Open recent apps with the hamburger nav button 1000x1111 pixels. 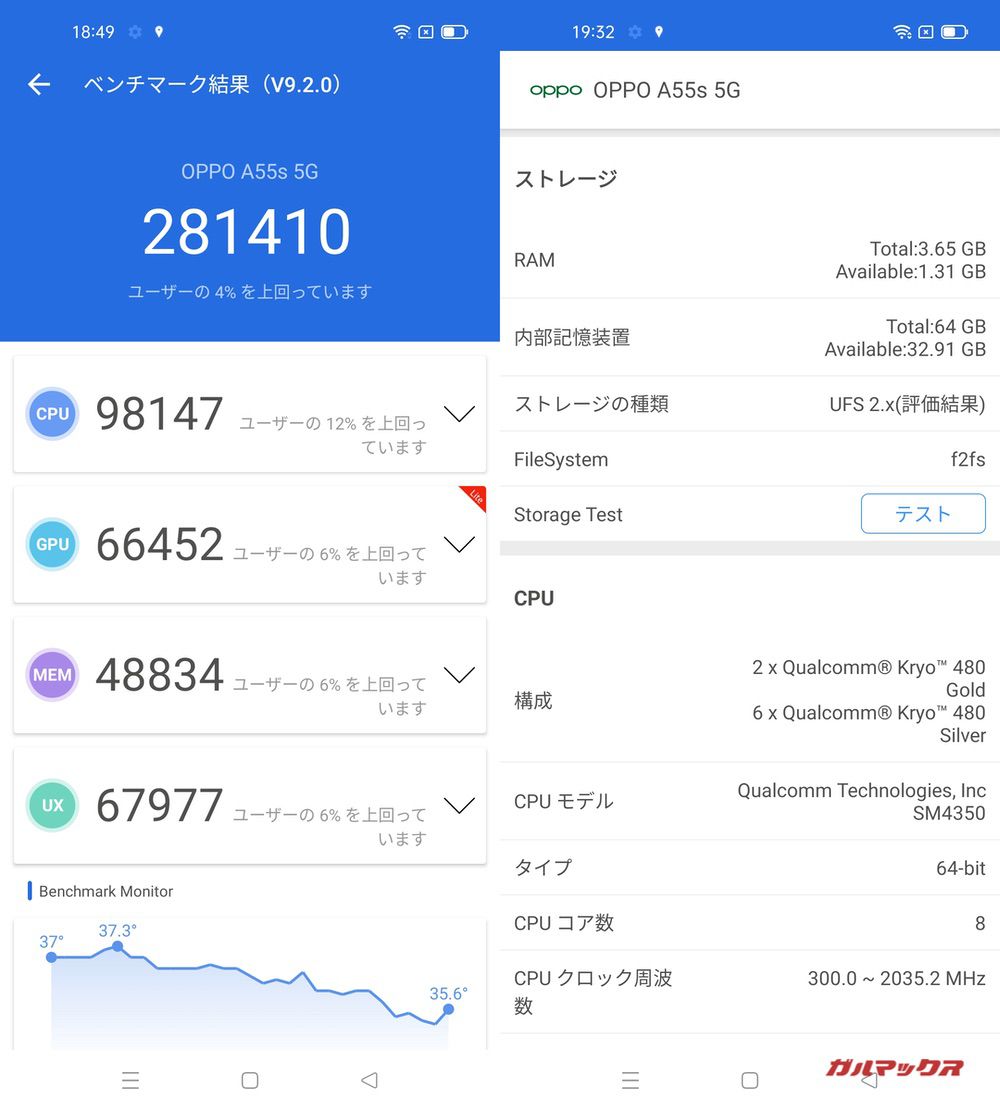pyautogui.click(x=130, y=1080)
